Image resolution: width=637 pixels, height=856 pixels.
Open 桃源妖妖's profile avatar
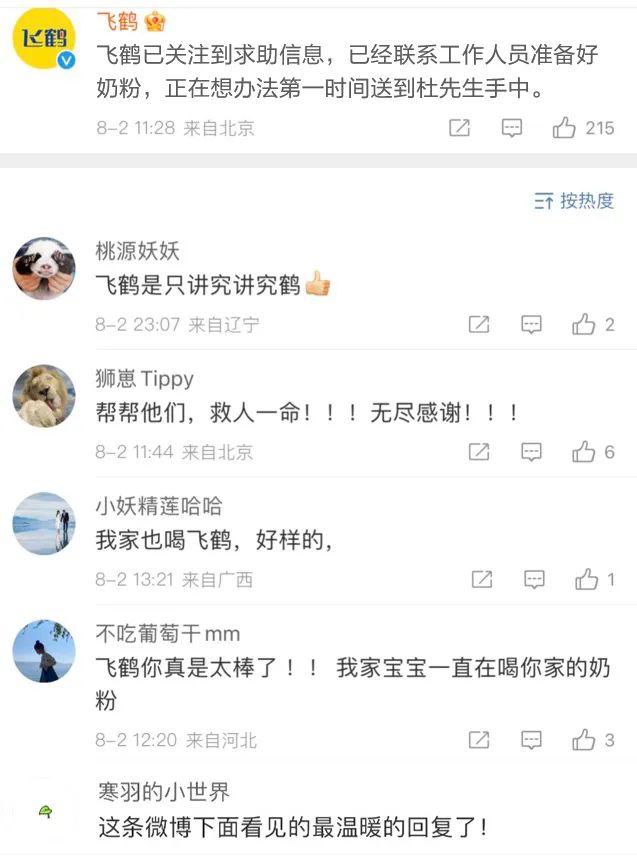pos(44,268)
